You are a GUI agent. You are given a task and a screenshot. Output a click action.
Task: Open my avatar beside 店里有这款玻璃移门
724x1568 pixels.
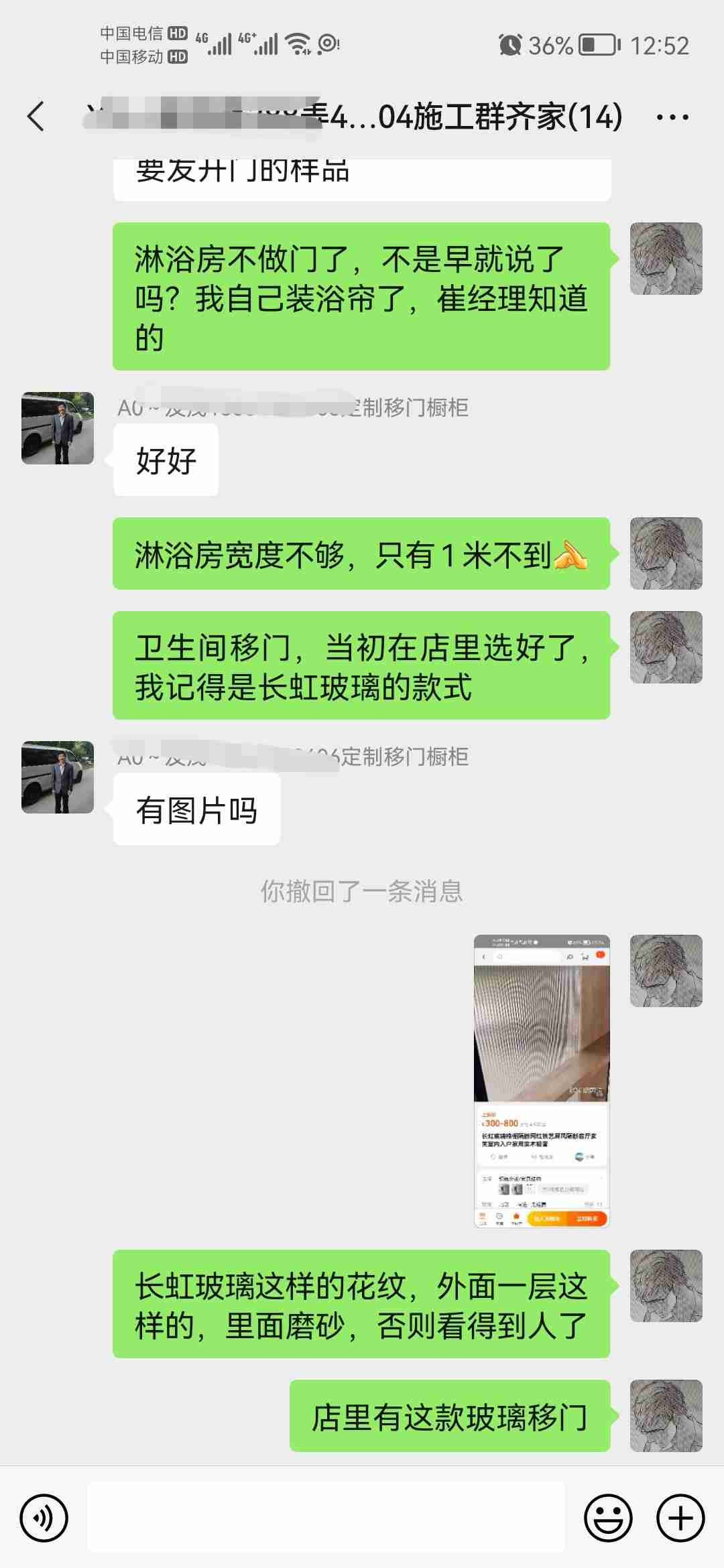coord(666,1415)
